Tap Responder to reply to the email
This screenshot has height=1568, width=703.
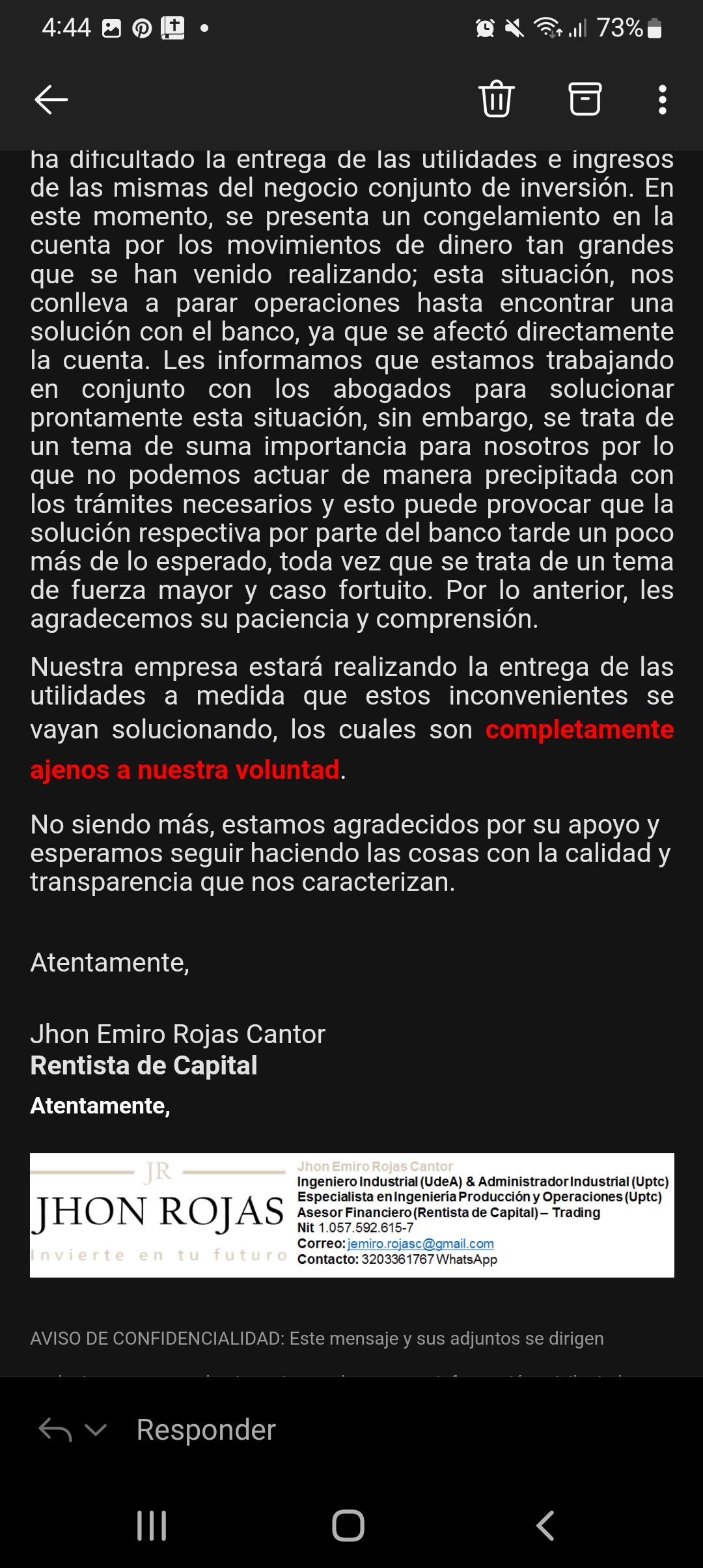click(206, 1430)
